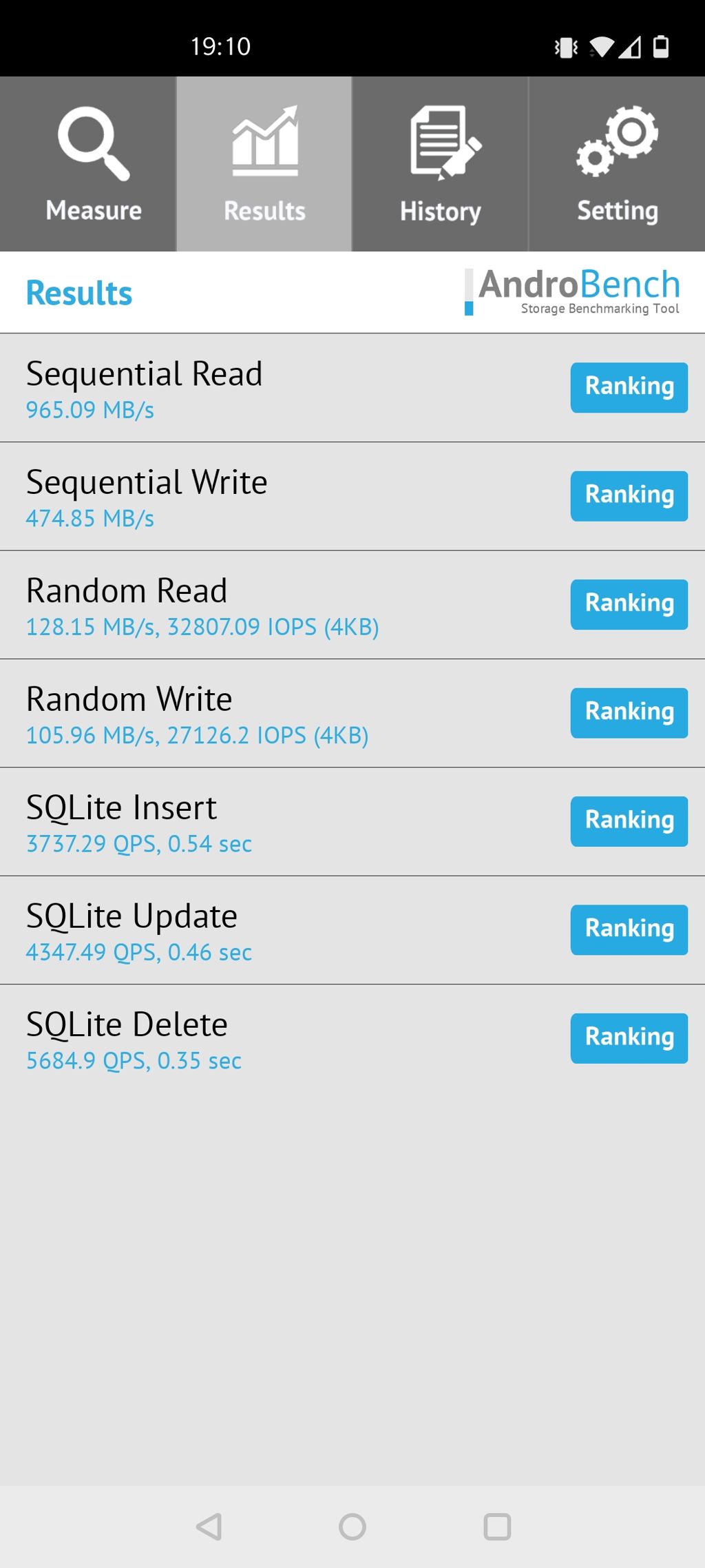Select the Results tab
Viewport: 705px width, 1568px height.
tap(264, 164)
